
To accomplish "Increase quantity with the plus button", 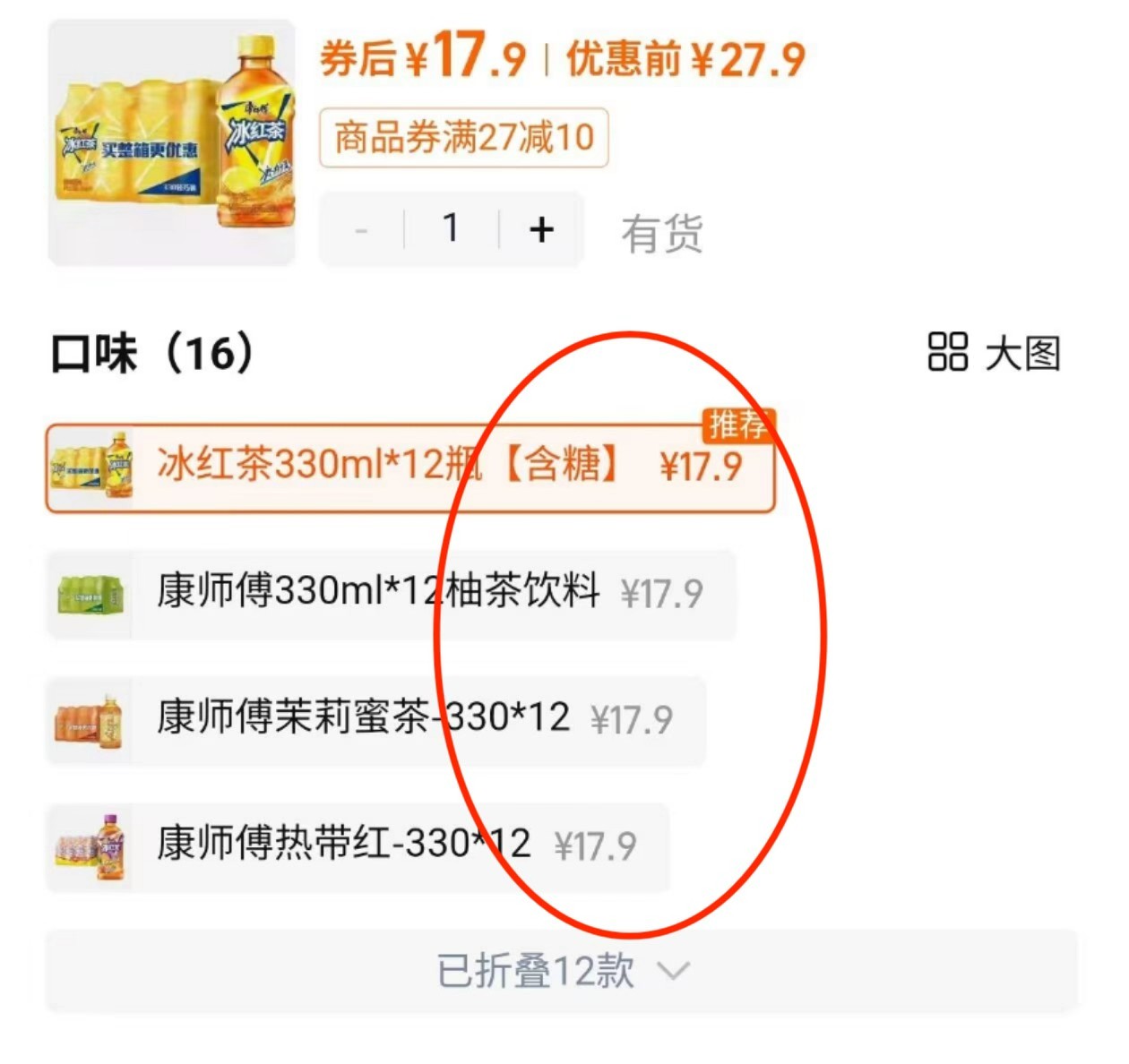I will click(x=541, y=230).
